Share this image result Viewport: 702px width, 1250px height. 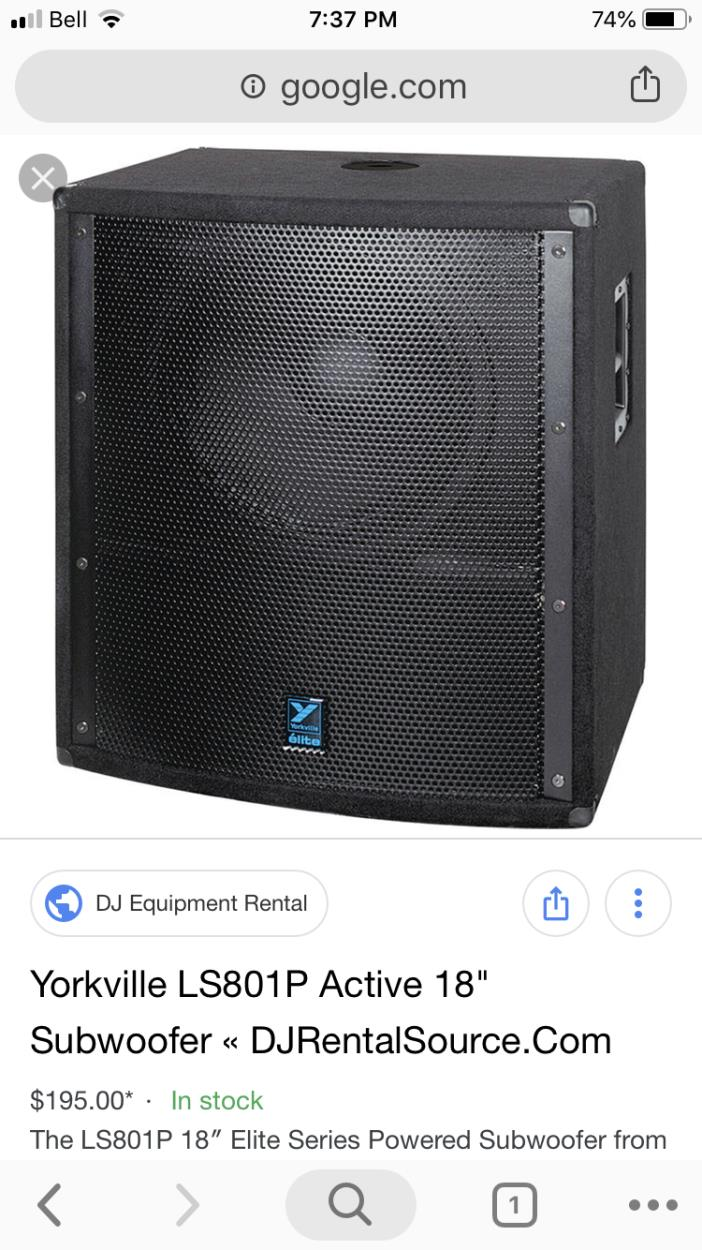pos(556,903)
